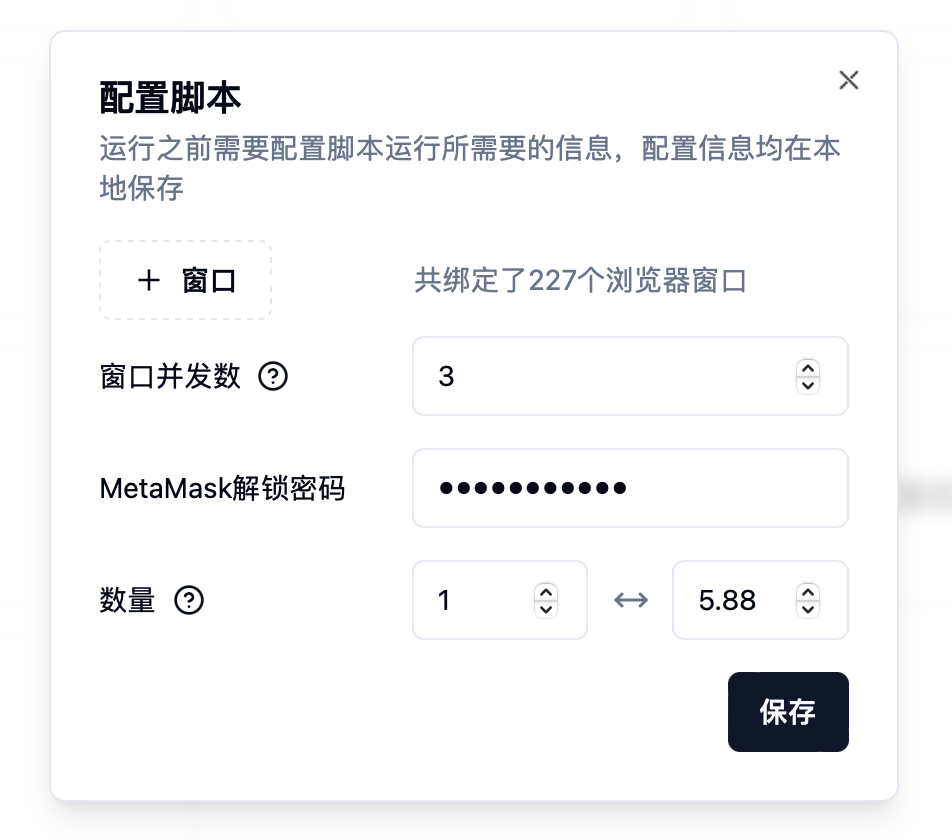Edit the MetaMask解锁密码 password field
952x840 pixels.
(x=630, y=488)
